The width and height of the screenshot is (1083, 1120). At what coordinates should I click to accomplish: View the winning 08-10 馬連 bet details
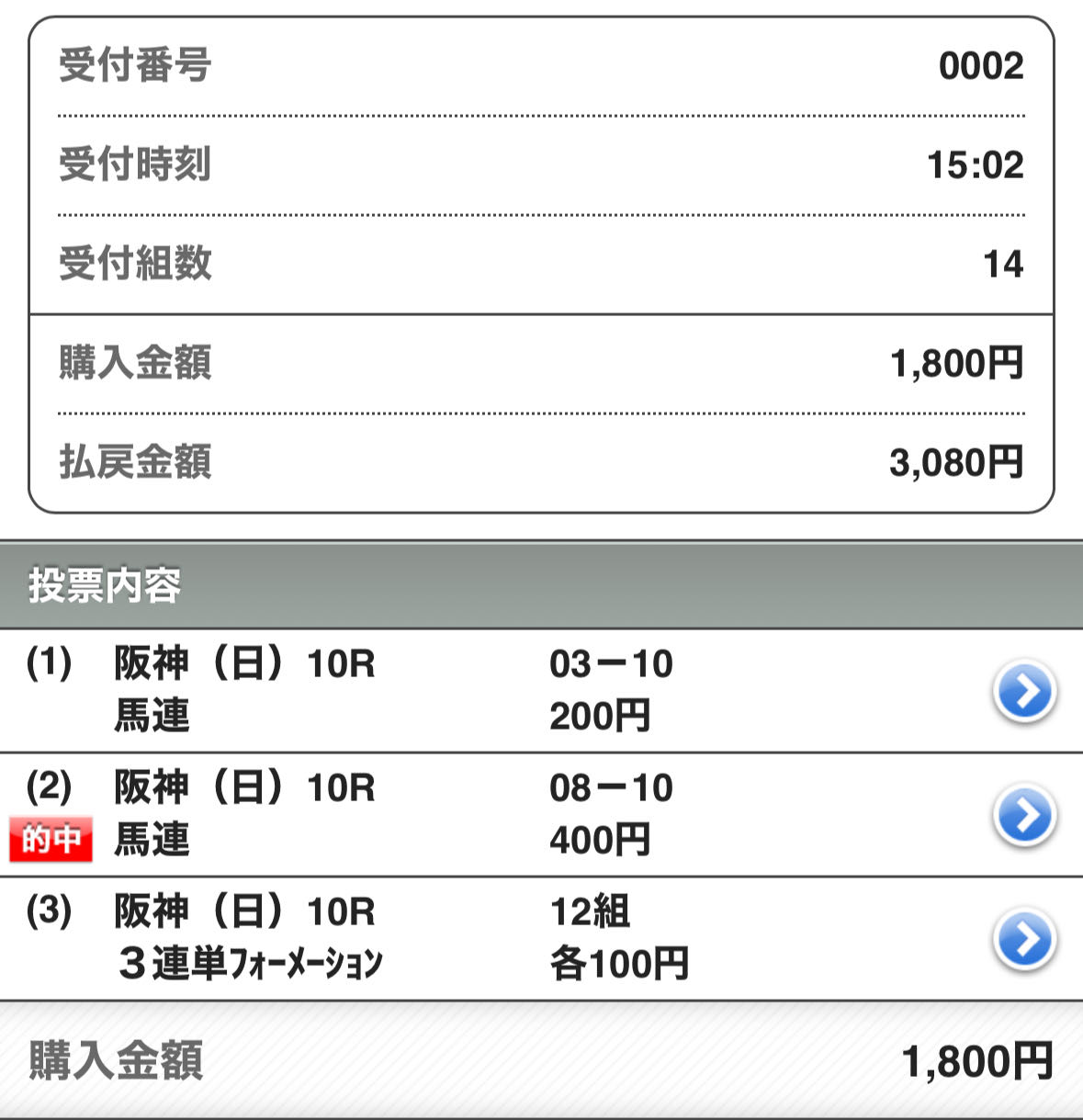[1024, 814]
